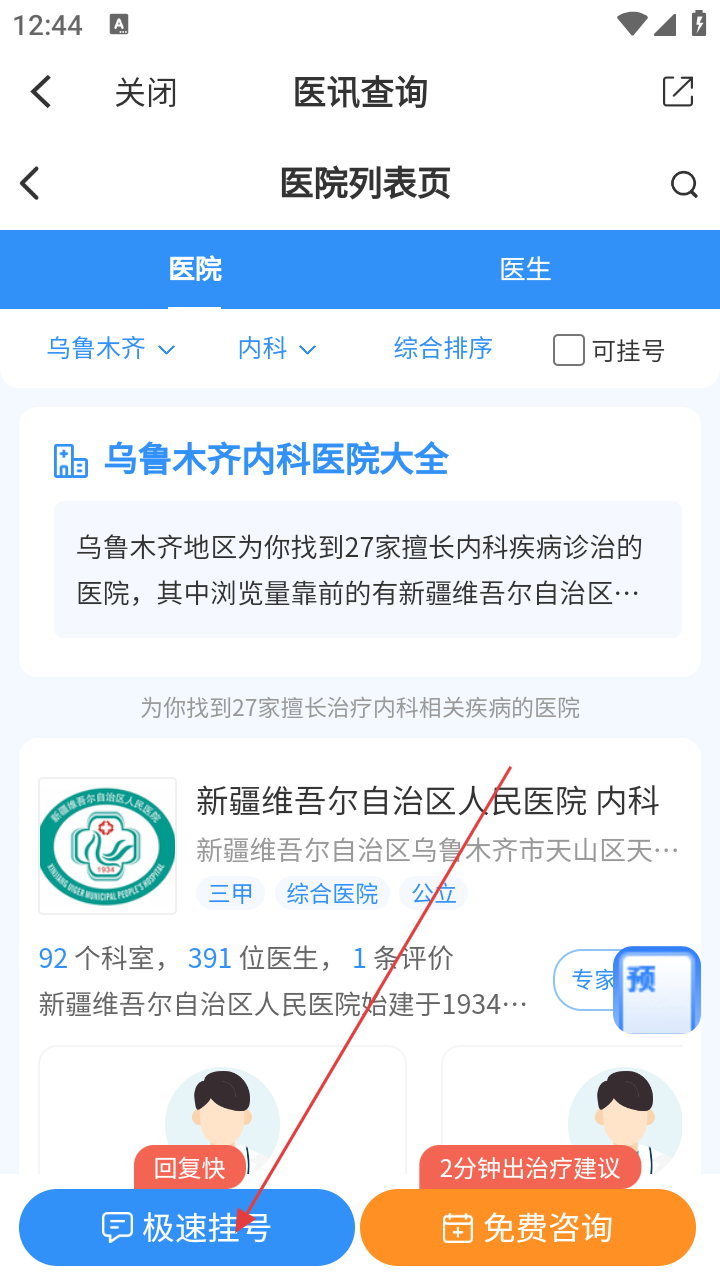Image resolution: width=720 pixels, height=1280 pixels.
Task: Tap the 极速挂号 button
Action: click(187, 1227)
